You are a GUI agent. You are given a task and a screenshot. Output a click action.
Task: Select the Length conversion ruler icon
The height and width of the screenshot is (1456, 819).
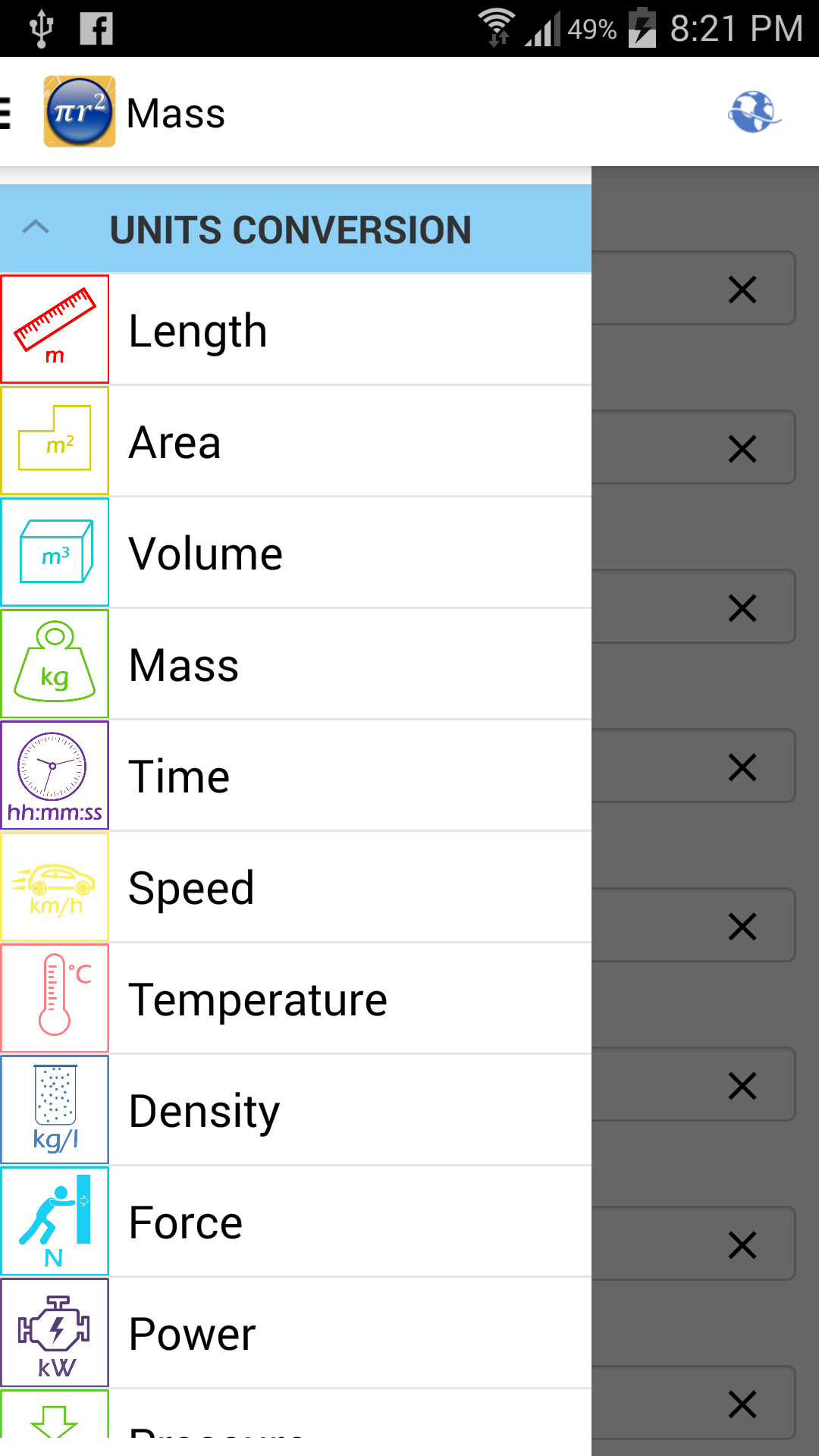point(55,329)
